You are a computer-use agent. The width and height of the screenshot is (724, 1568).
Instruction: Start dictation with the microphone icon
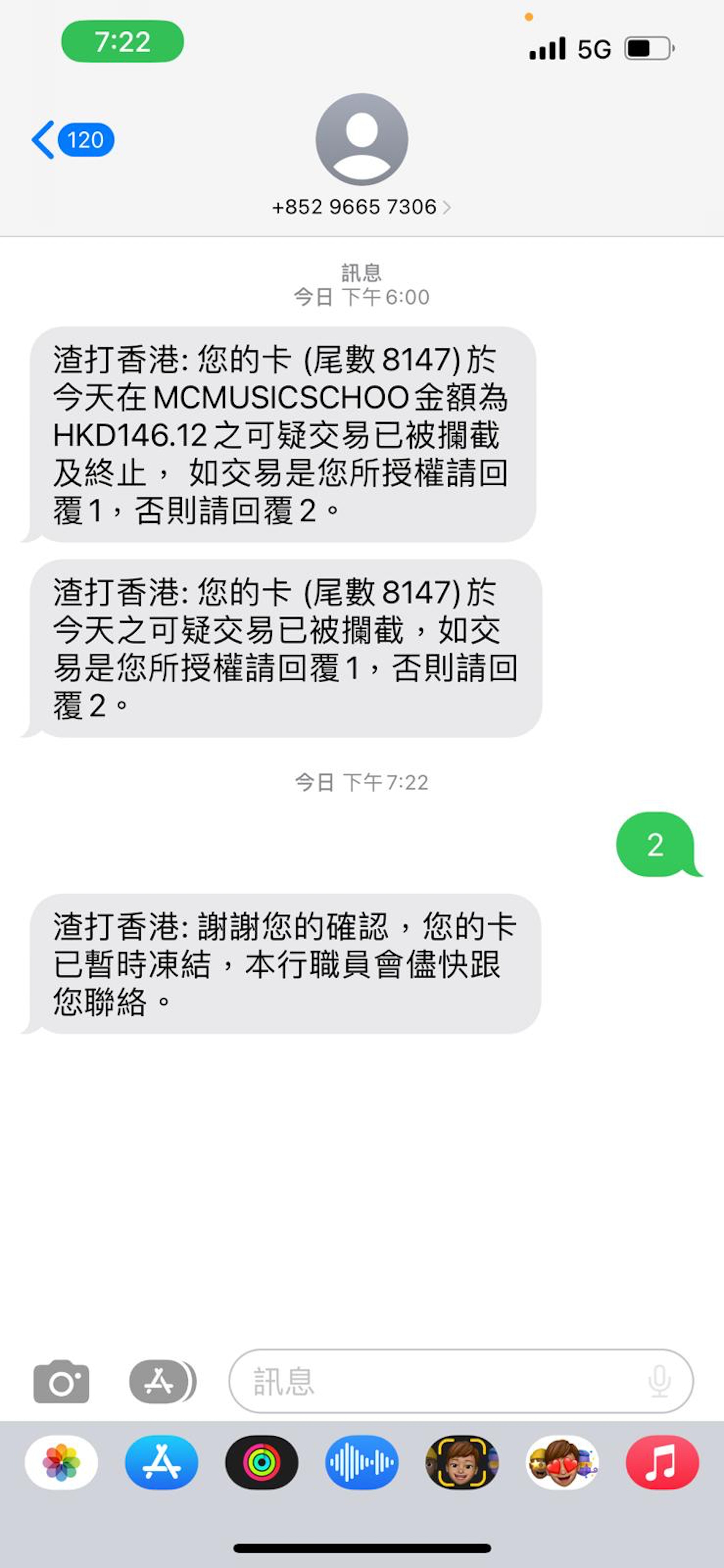(660, 1382)
